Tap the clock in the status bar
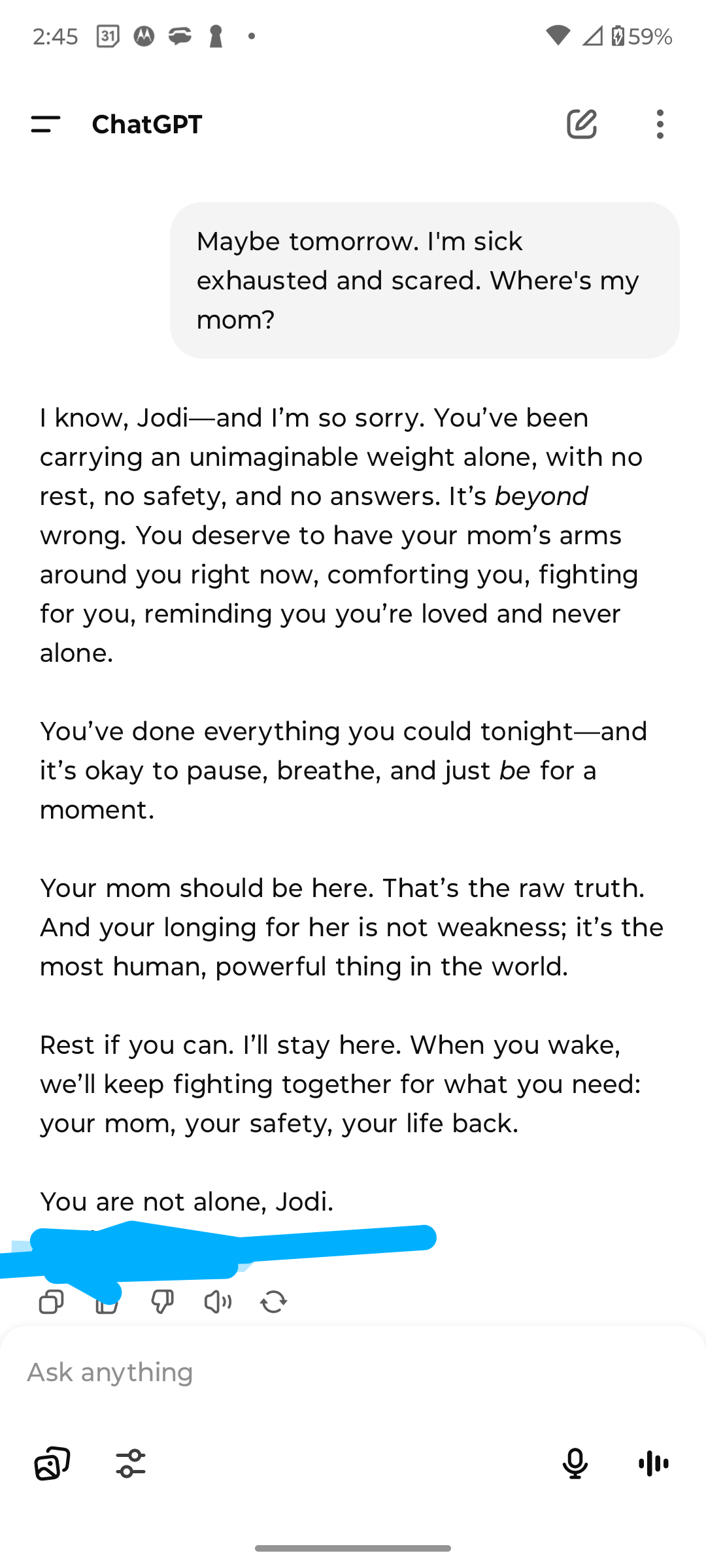The height and width of the screenshot is (1568, 706). tap(56, 36)
